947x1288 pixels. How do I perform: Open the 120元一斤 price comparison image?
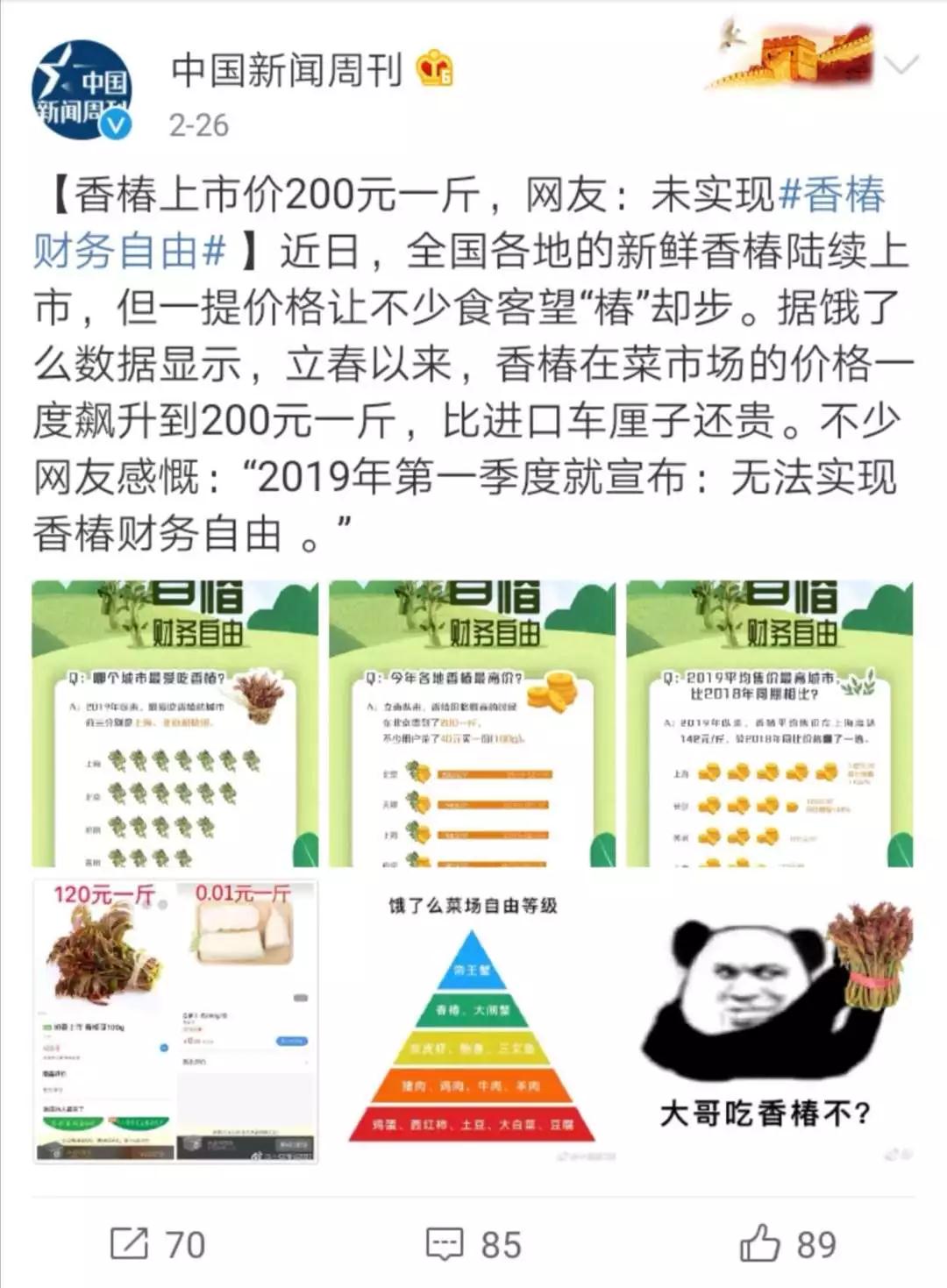[175, 1021]
